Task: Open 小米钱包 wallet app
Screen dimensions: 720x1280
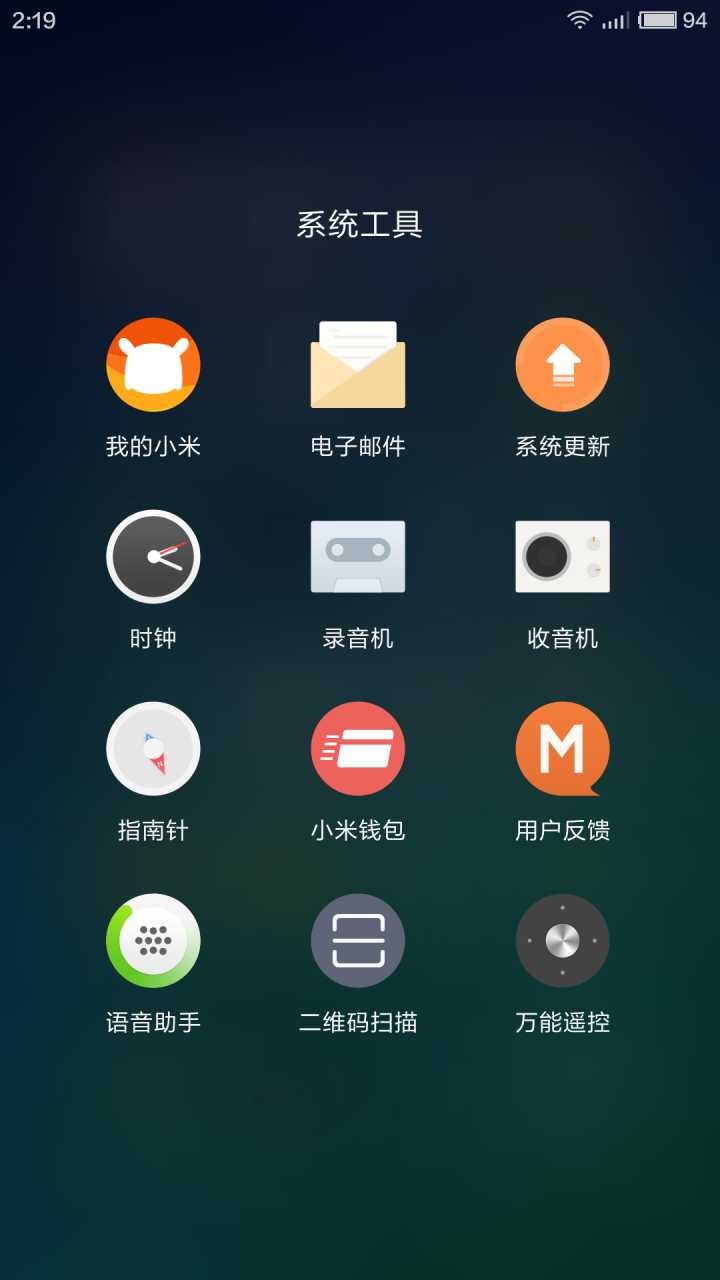Action: click(x=358, y=749)
